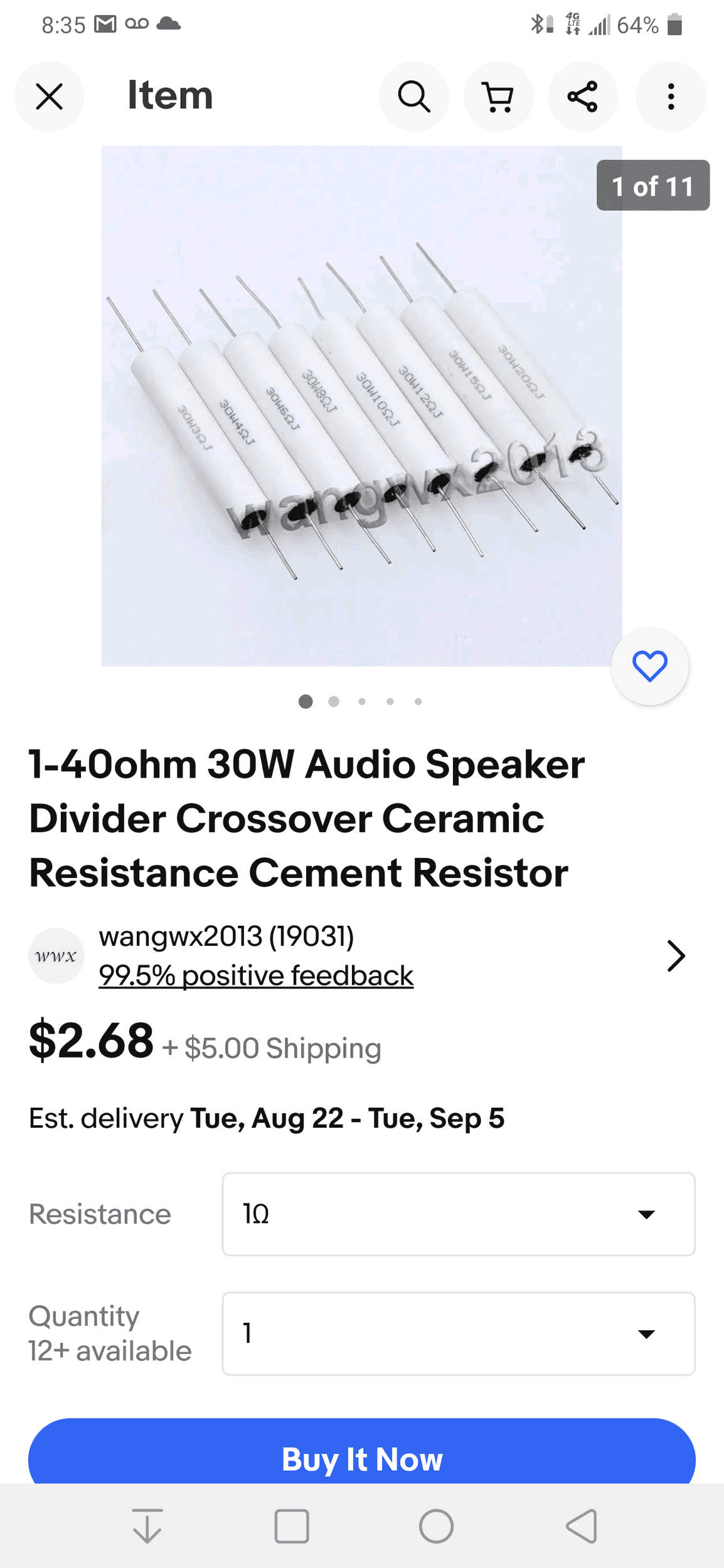Viewport: 724px width, 1568px height.
Task: Expand the Resistance dropdown
Action: click(458, 1214)
